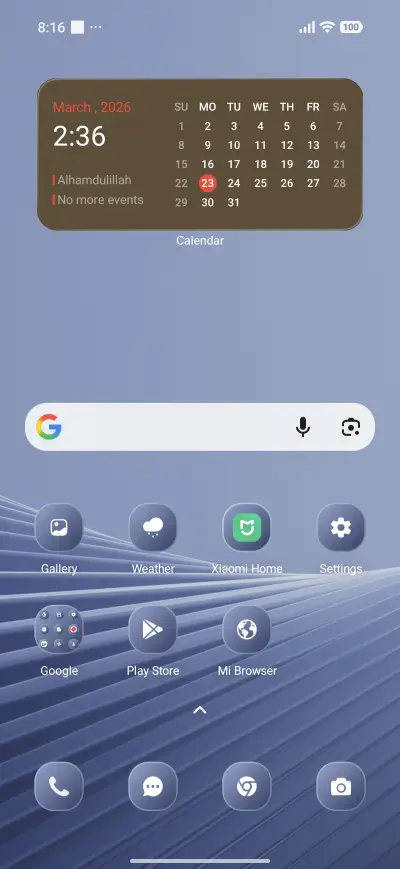Expand the app drawer arrow
The height and width of the screenshot is (869, 400).
200,710
